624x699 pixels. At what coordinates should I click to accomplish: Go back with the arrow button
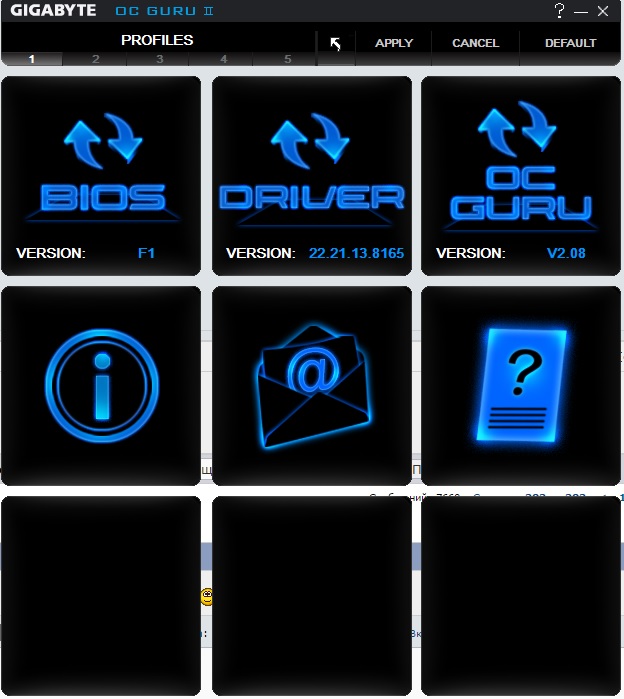336,44
